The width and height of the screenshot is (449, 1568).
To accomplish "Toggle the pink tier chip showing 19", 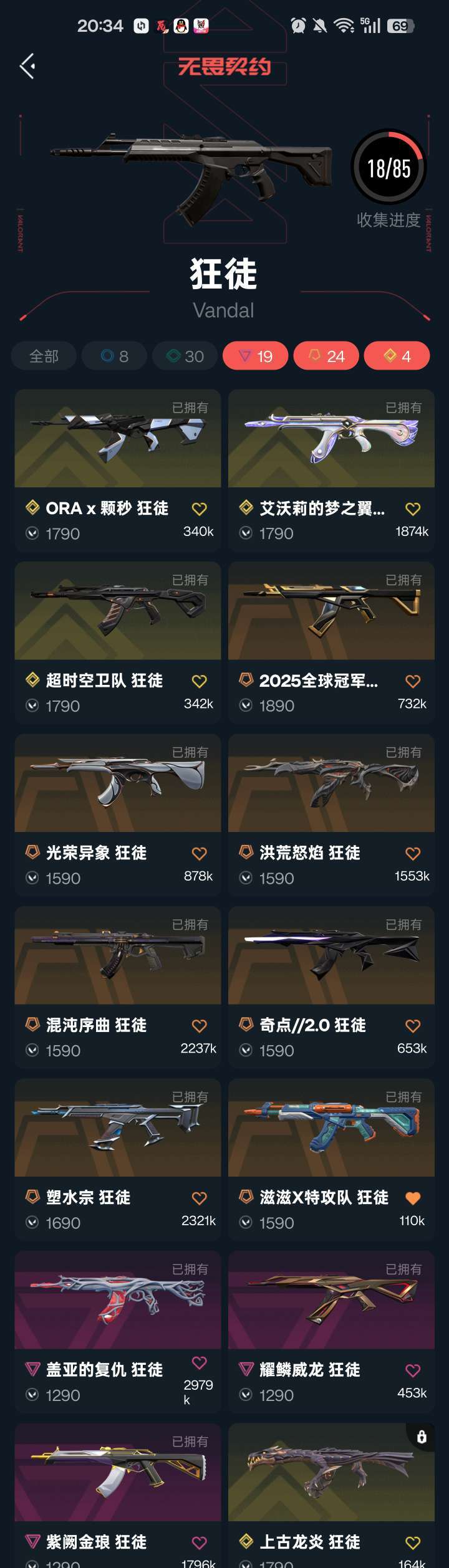I will [256, 356].
